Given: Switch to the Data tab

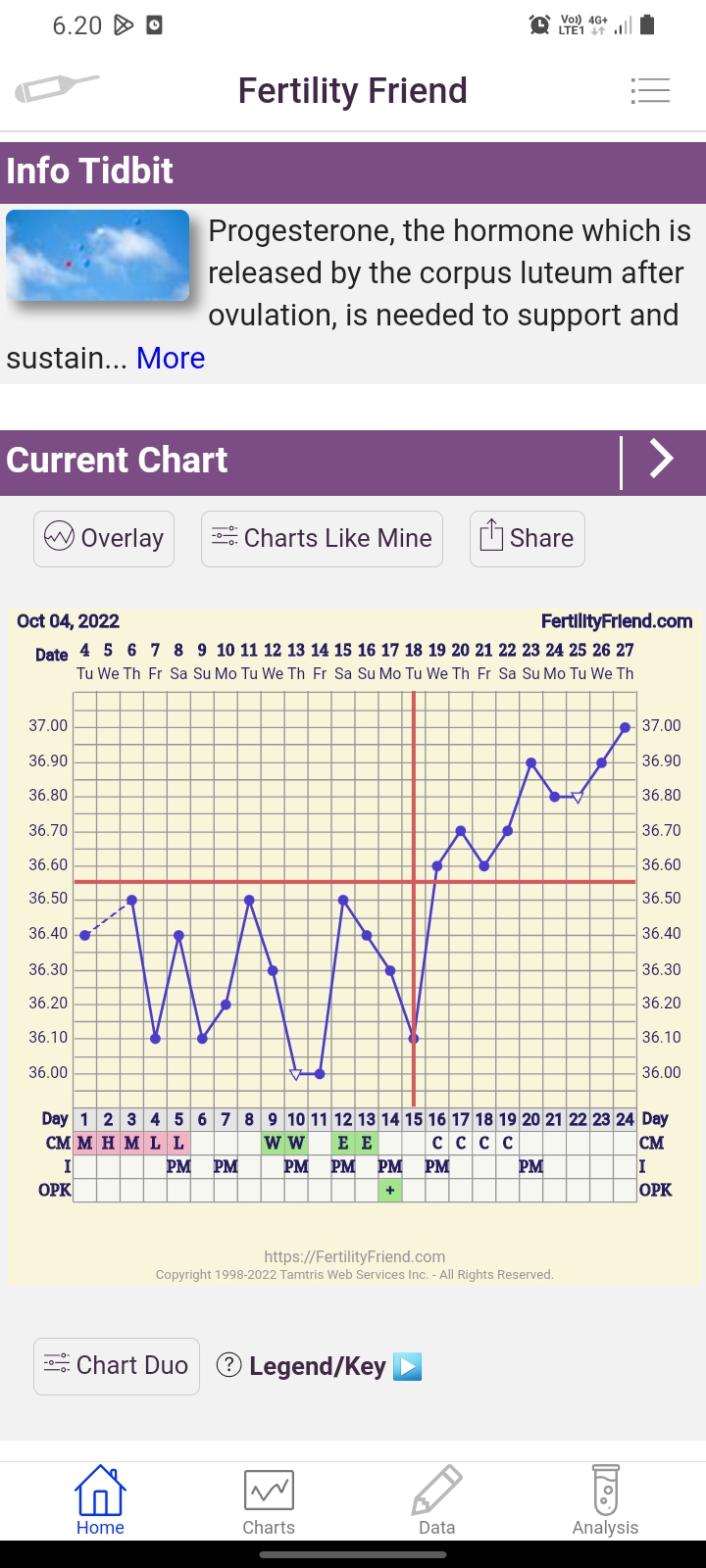Looking at the screenshot, I should click(436, 1500).
